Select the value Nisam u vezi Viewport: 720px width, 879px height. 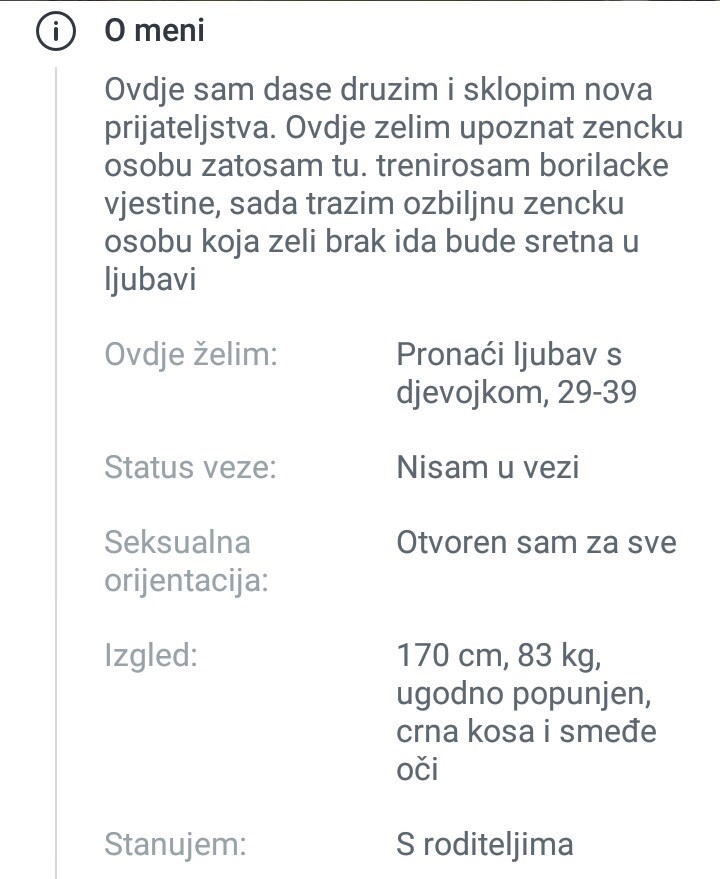coord(490,466)
